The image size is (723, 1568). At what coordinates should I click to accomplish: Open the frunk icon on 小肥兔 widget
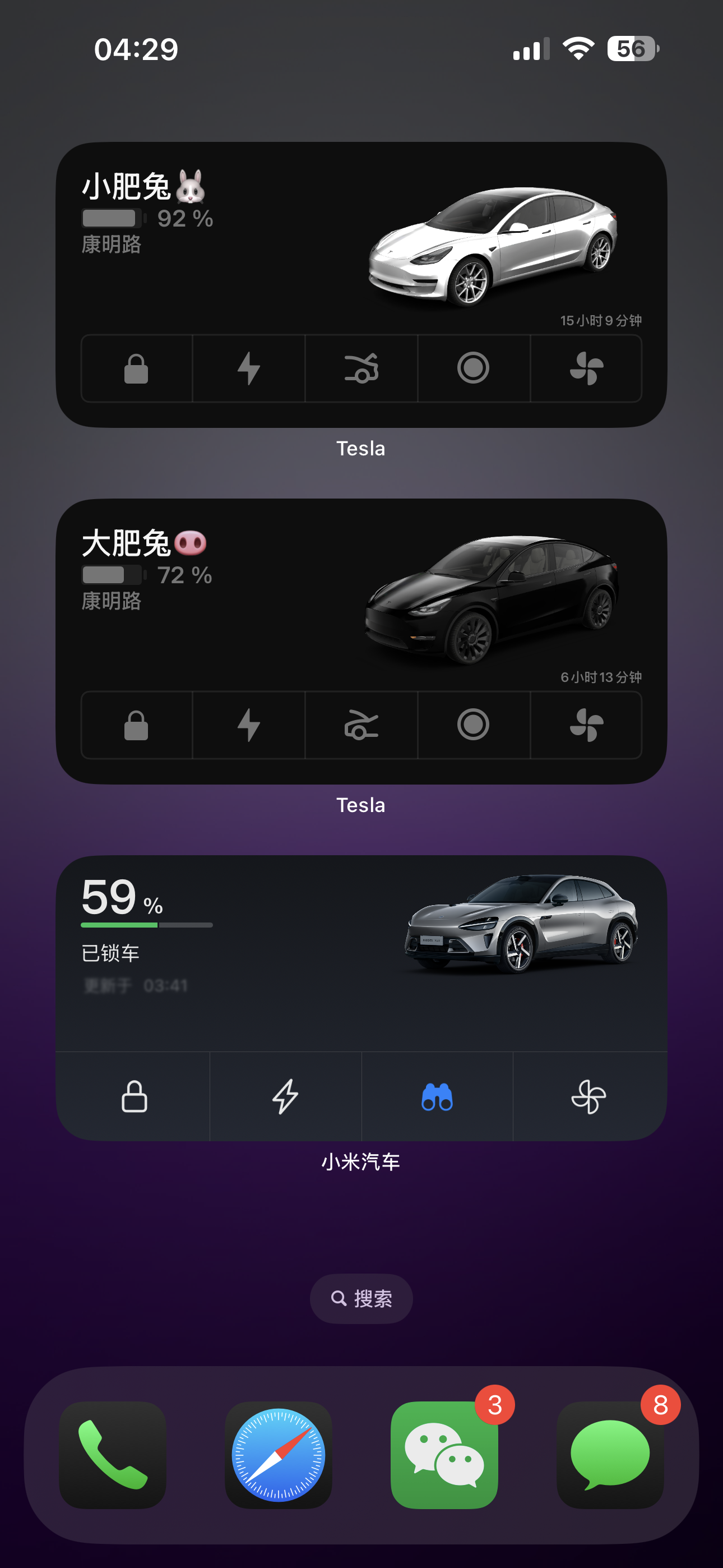point(361,368)
